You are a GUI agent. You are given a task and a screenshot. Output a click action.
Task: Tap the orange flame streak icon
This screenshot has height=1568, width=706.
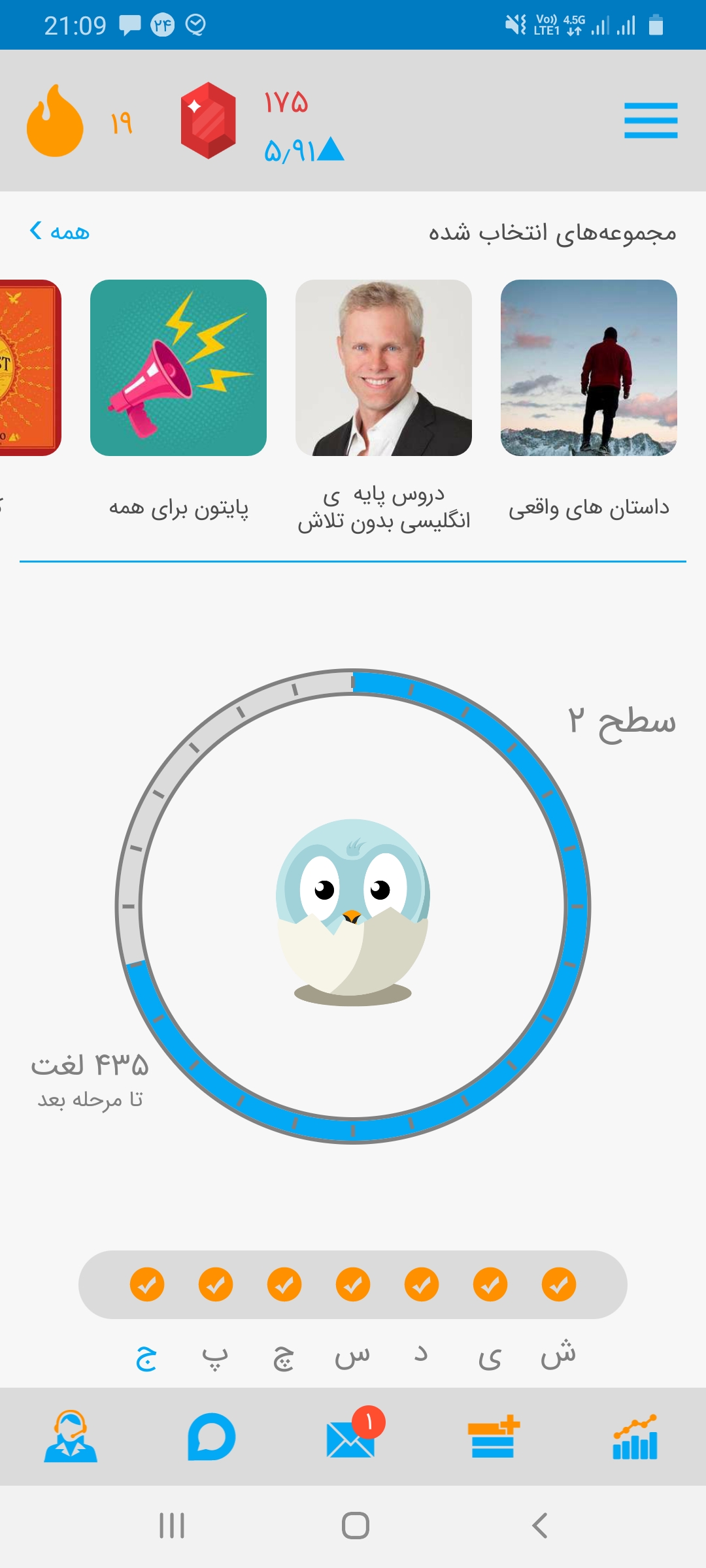click(55, 121)
